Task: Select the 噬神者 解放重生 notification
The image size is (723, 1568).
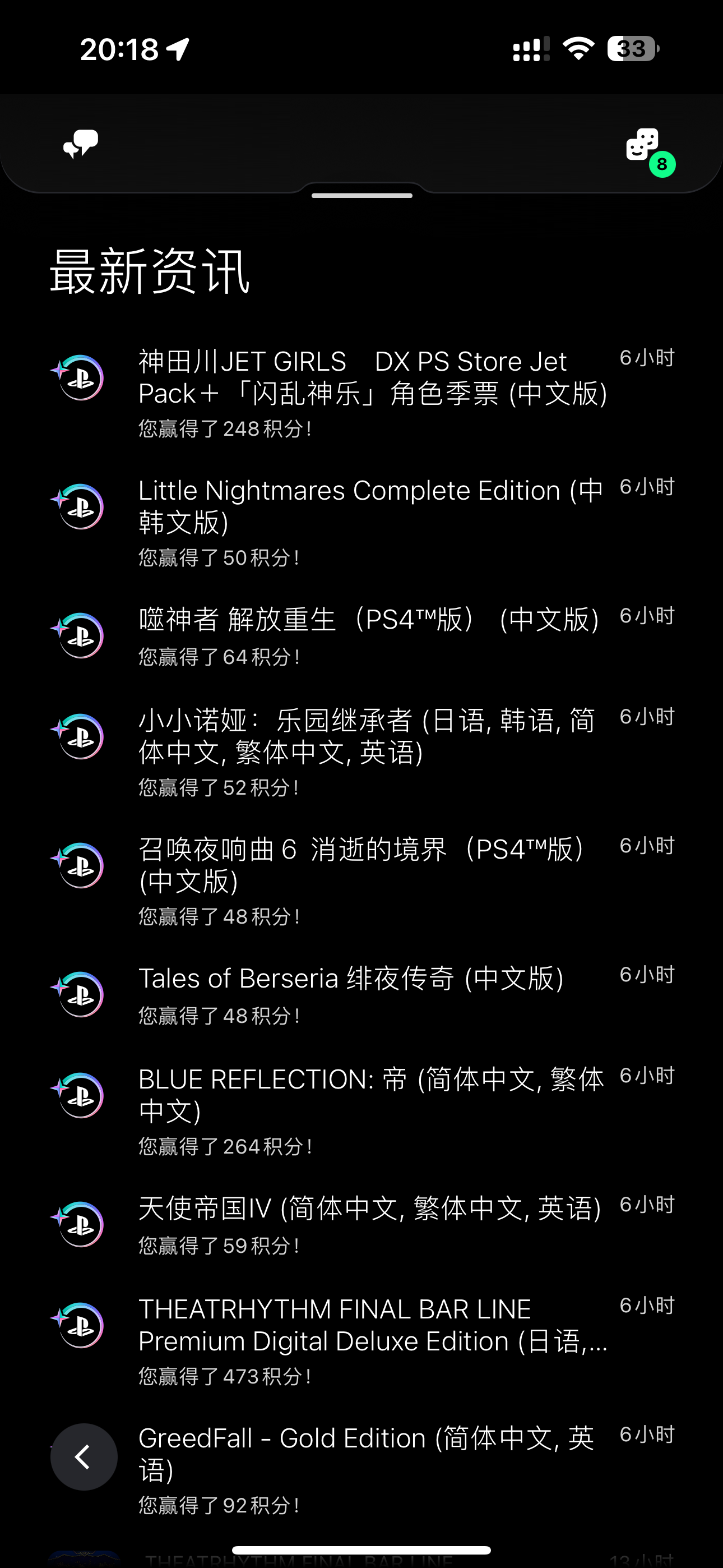Action: coord(361,637)
